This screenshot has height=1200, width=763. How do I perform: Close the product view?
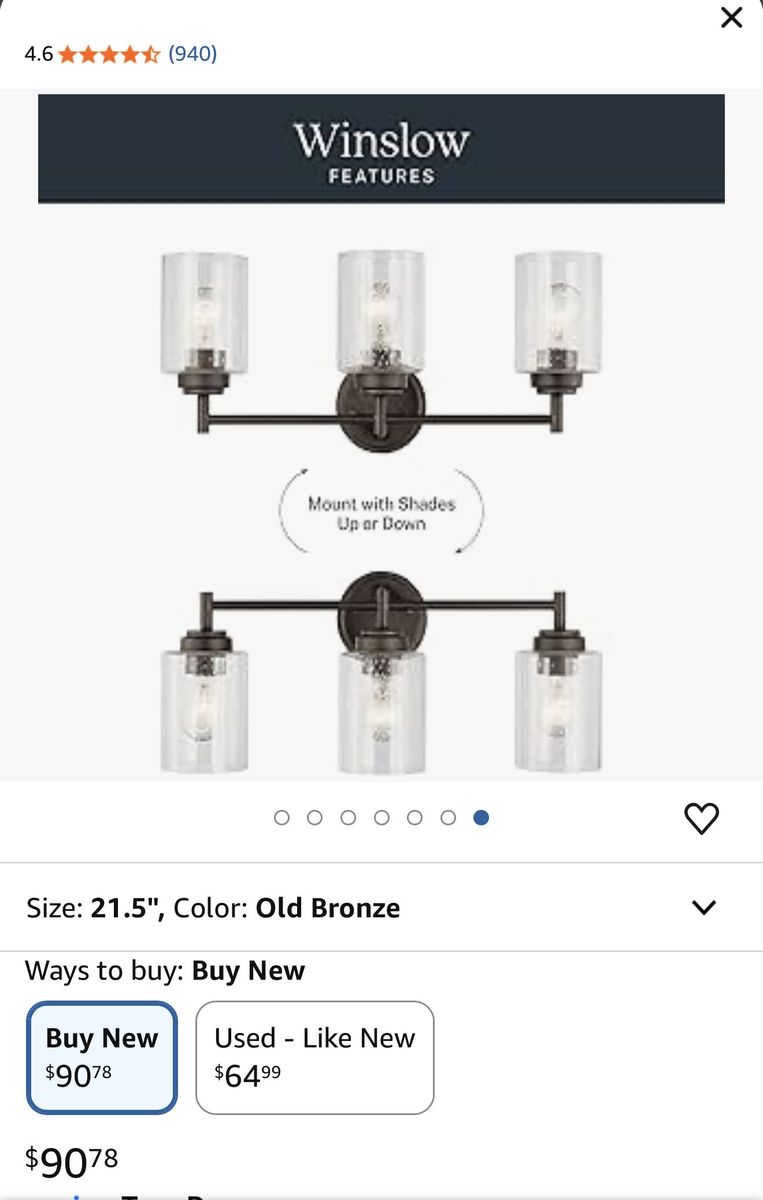pyautogui.click(x=731, y=18)
